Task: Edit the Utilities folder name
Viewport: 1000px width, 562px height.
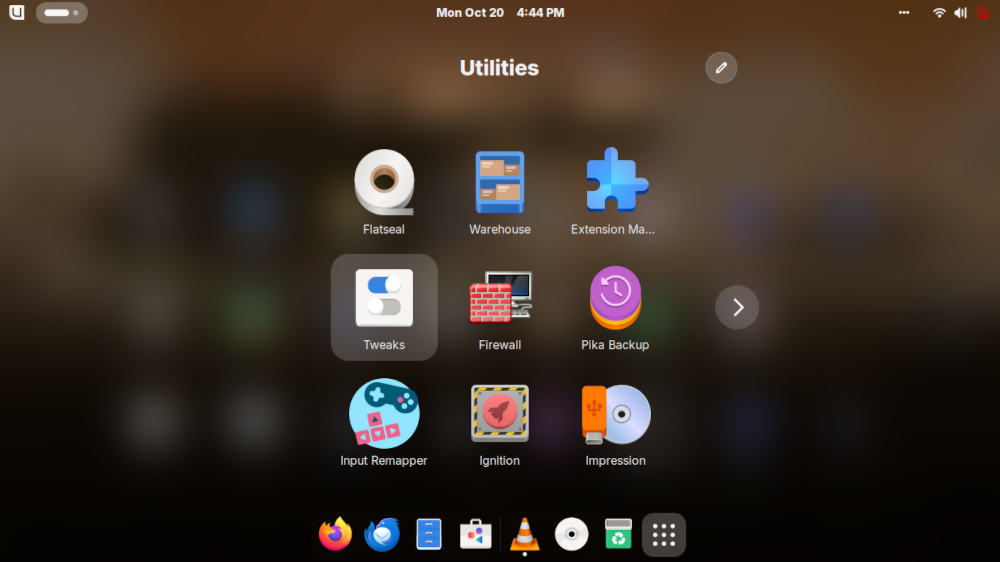Action: point(721,68)
